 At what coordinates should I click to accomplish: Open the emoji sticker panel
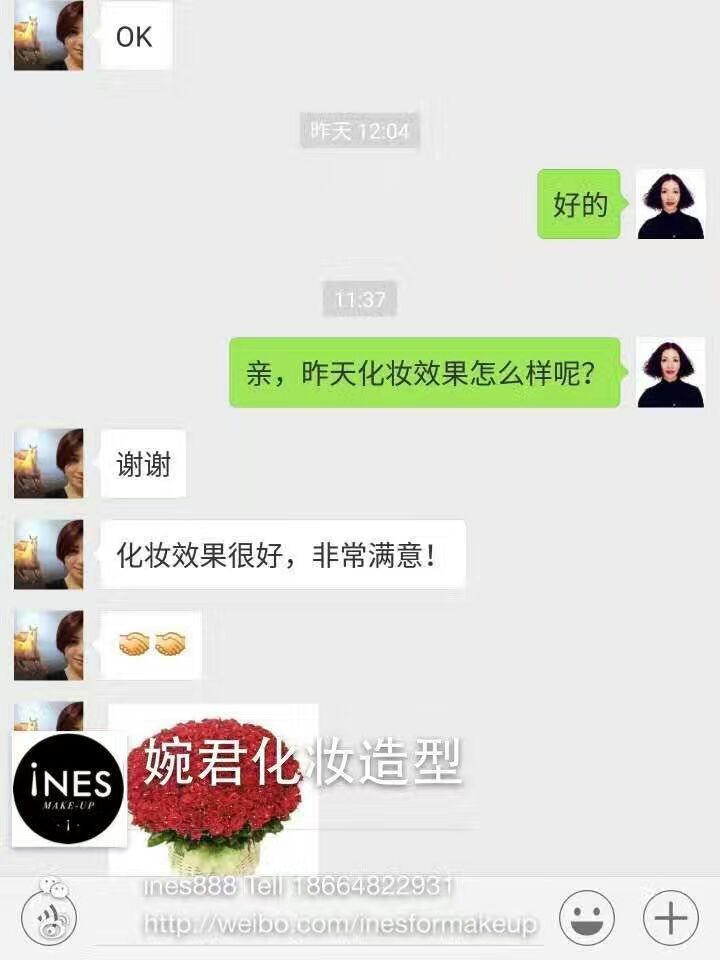[586, 917]
